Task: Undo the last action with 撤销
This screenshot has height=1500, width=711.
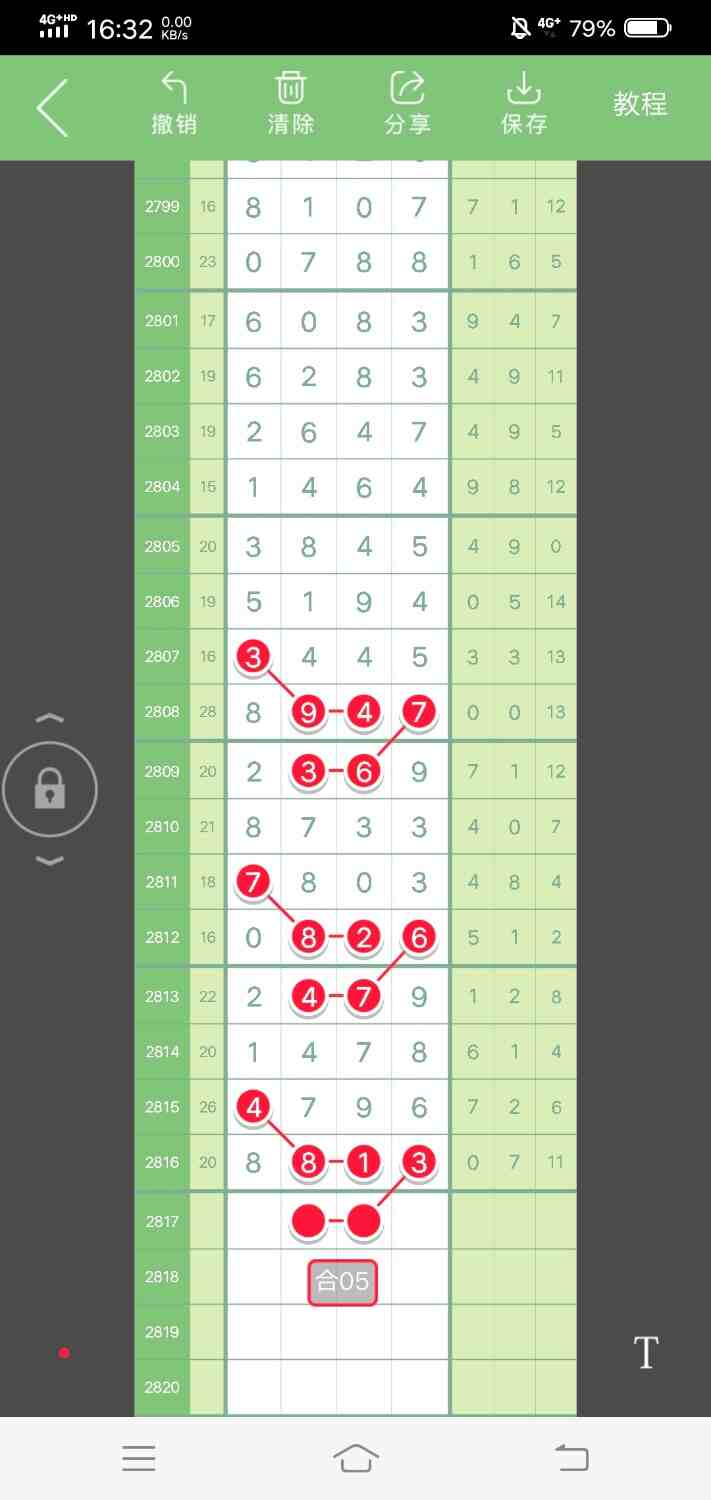Action: click(174, 105)
